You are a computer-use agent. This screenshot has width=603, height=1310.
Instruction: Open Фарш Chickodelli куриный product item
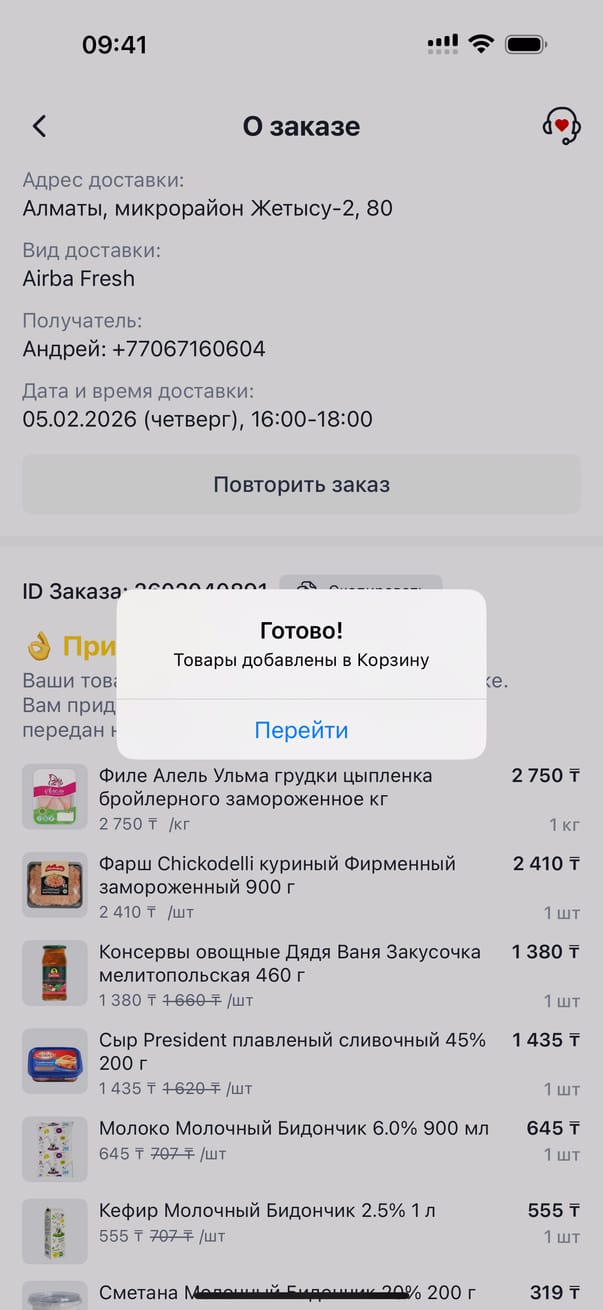(277, 875)
